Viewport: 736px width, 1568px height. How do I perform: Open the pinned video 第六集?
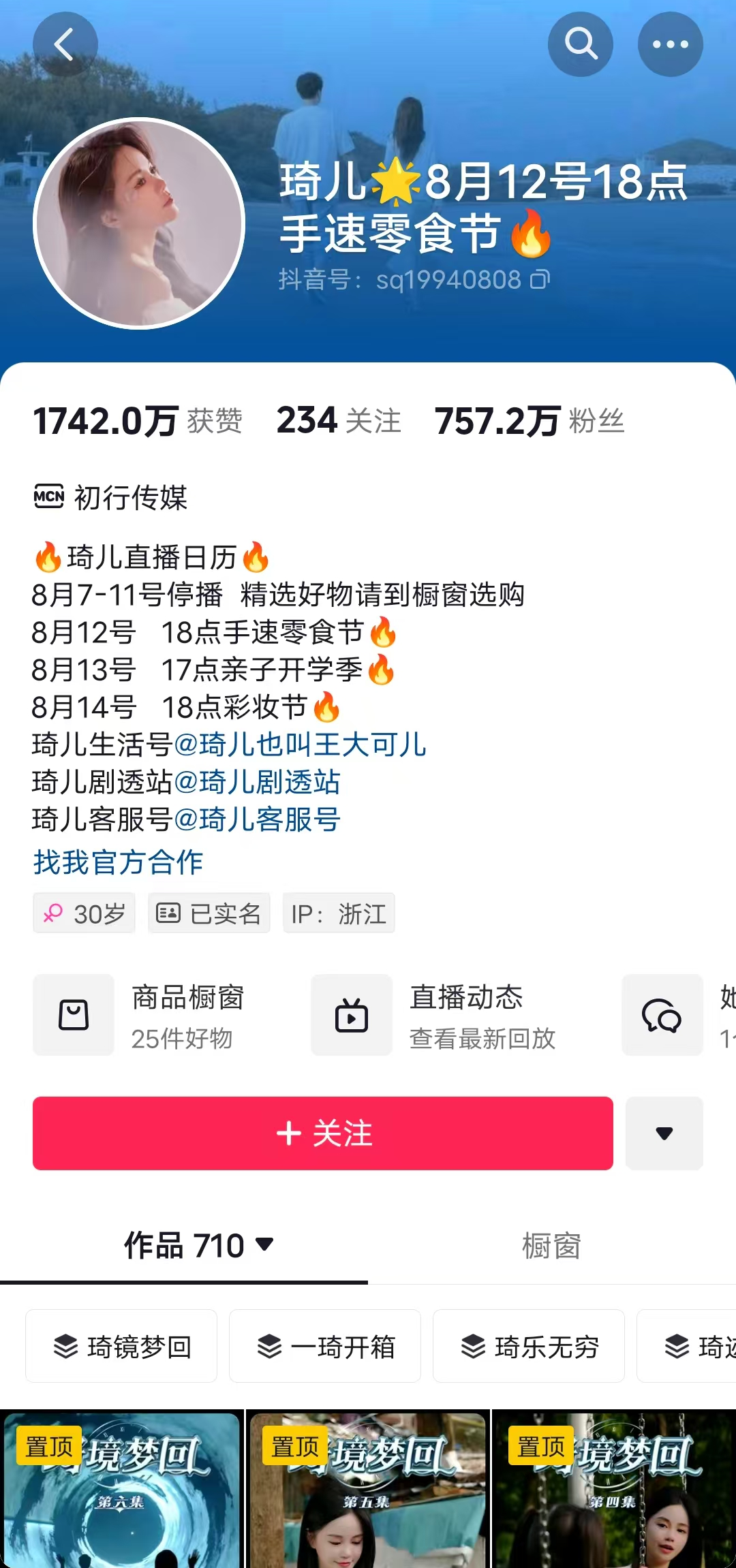click(x=122, y=1492)
